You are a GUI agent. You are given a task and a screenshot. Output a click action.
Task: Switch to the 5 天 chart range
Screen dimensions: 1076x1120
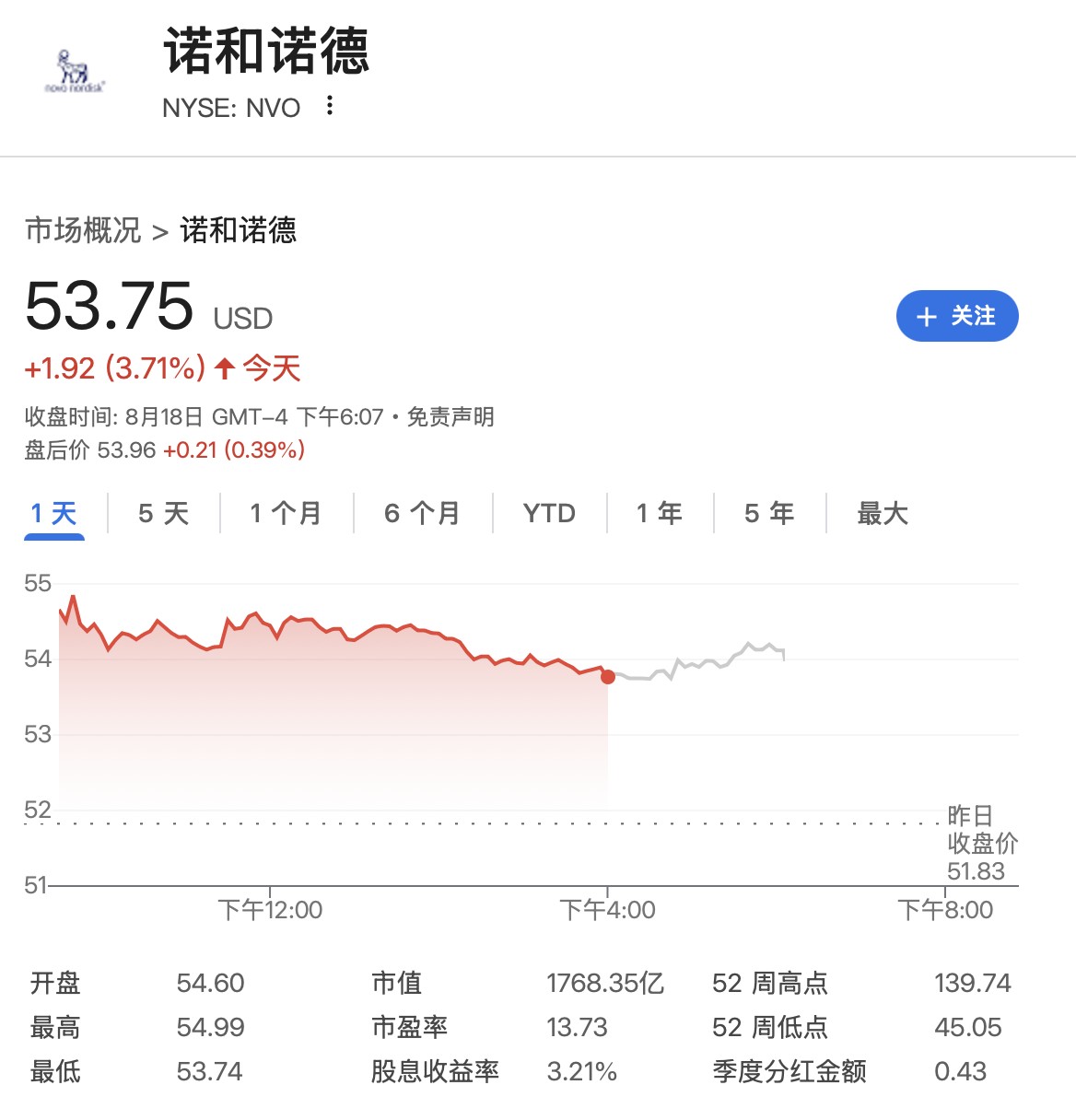coord(163,513)
